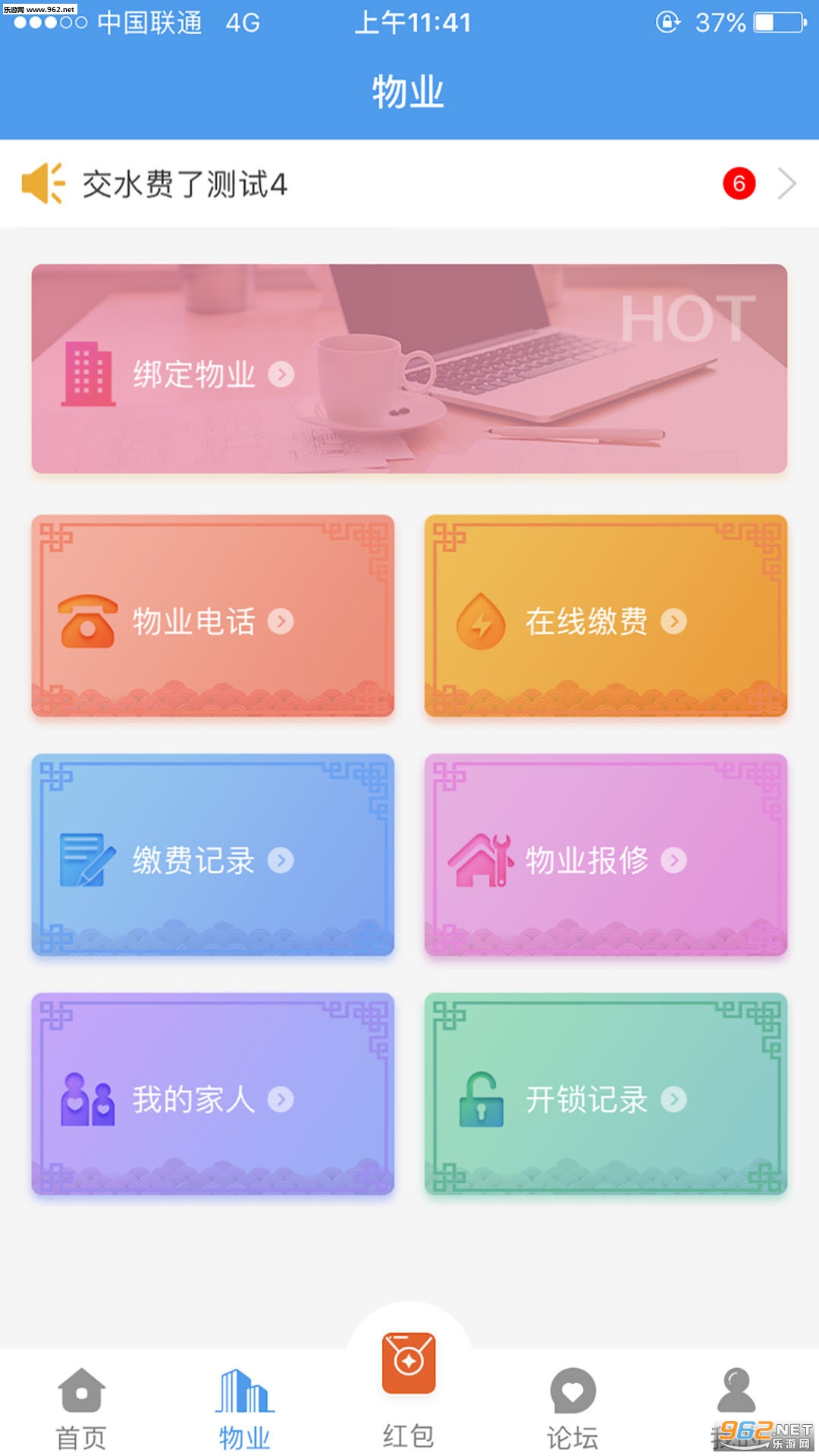Open 在线缴费 online payment card
The height and width of the screenshot is (1456, 819).
[x=606, y=616]
